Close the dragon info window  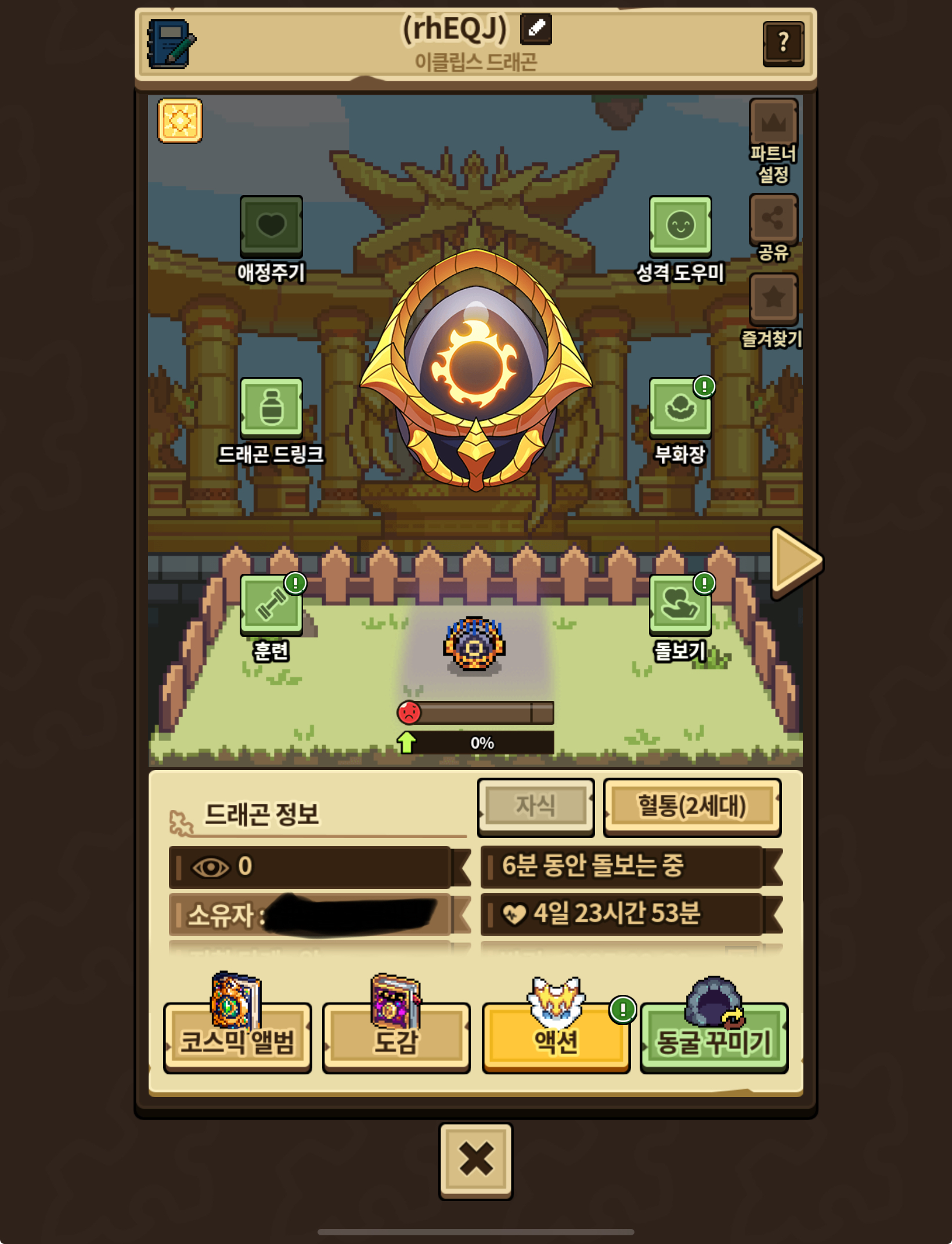[475, 1160]
